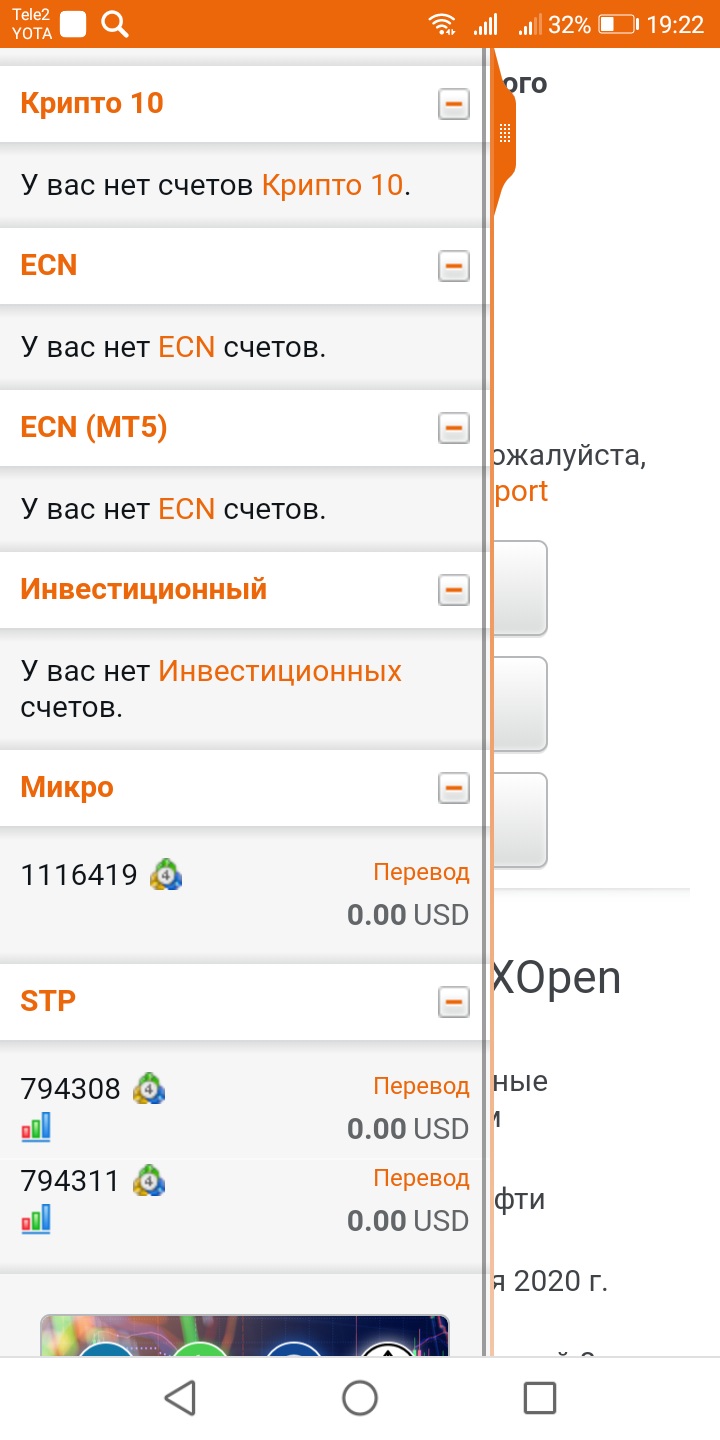This screenshot has width=720, height=1440.
Task: Tap Перевод for account 794311
Action: tap(421, 1178)
